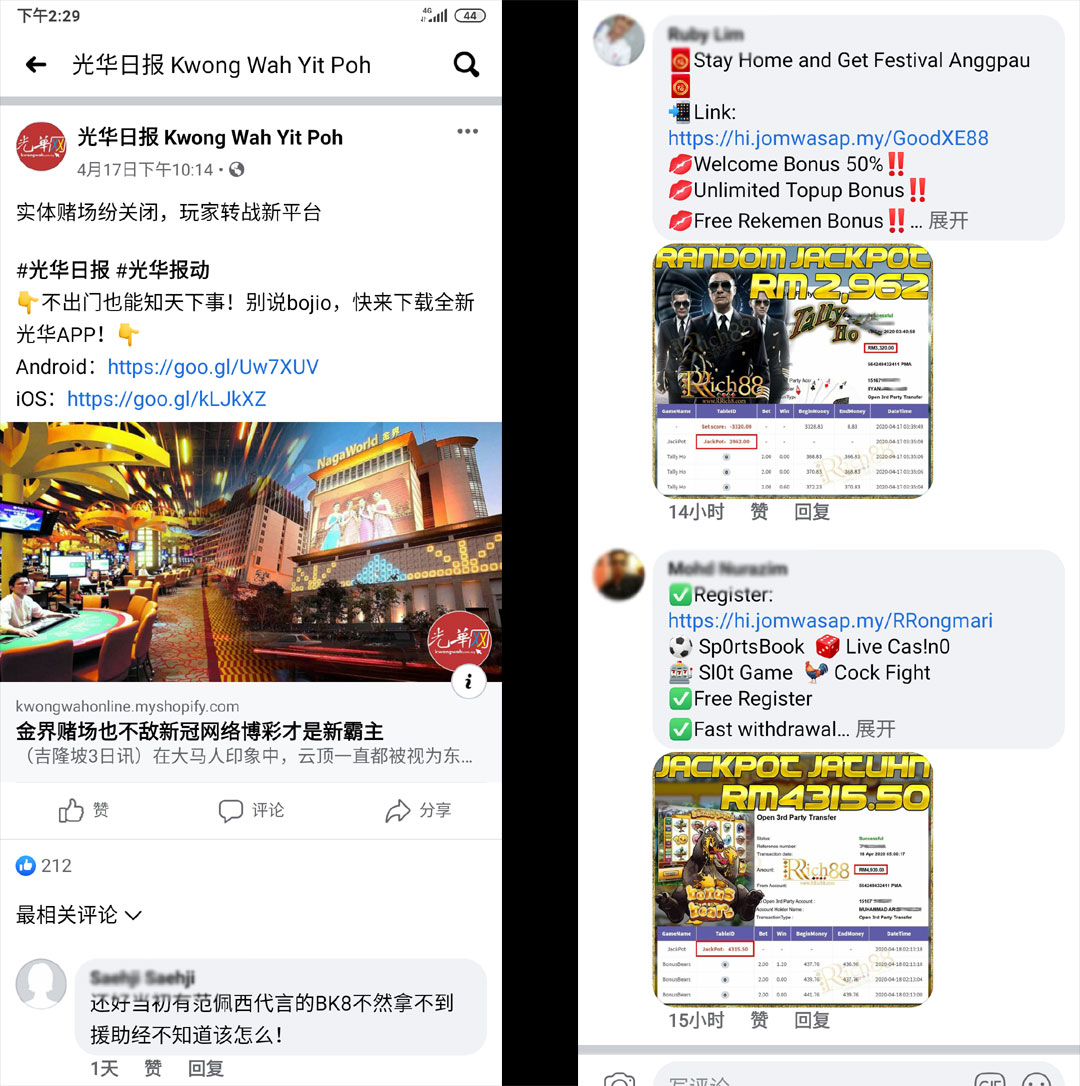Reply to Saehji Saehji's comment
This screenshot has height=1086, width=1080.
(205, 1069)
